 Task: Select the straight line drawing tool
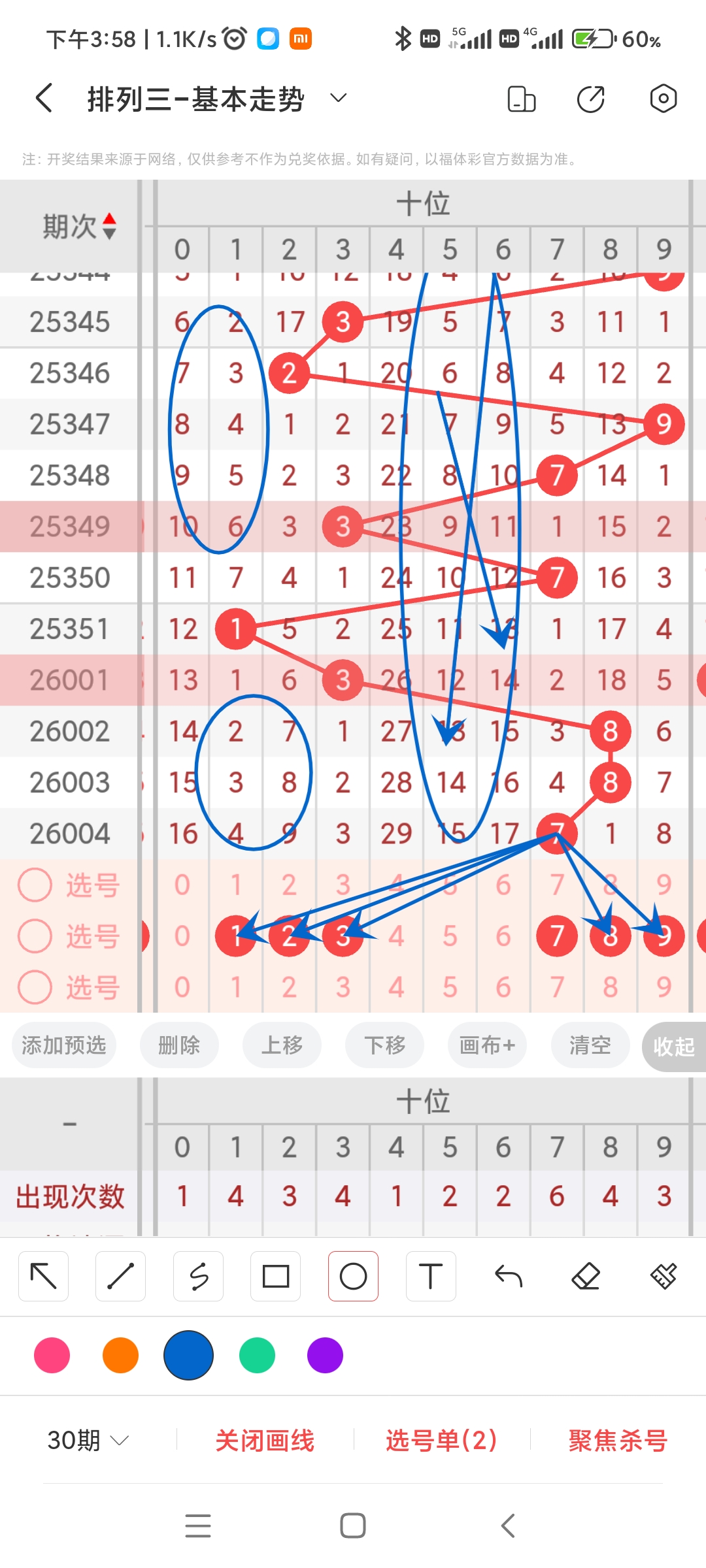pyautogui.click(x=121, y=1275)
